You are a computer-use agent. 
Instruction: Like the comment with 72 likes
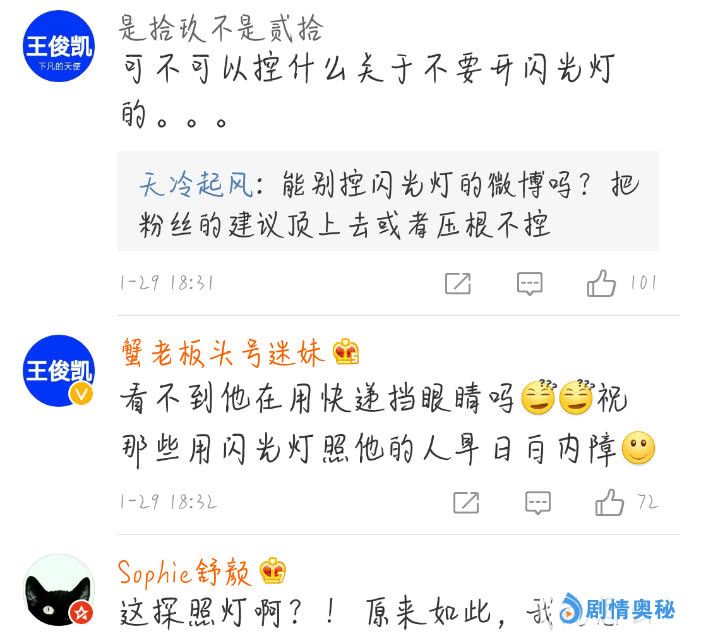(610, 502)
